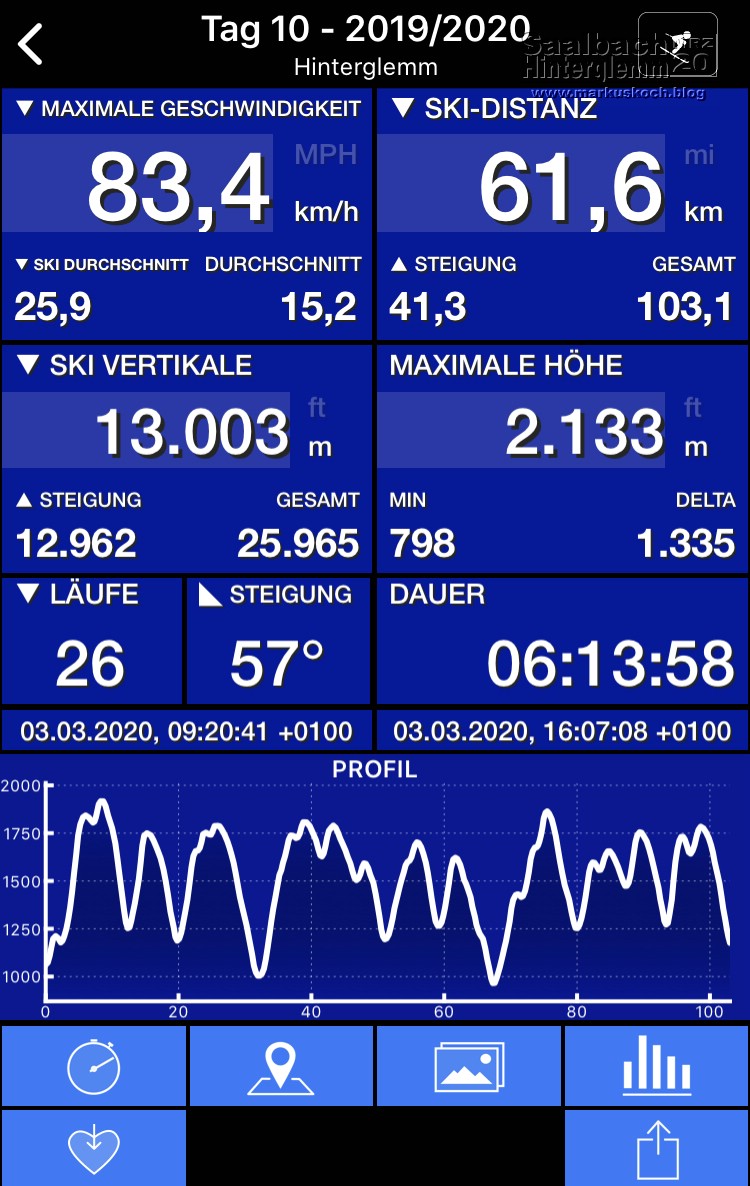Show the ski route on the map
750x1186 pixels.
(281, 1066)
